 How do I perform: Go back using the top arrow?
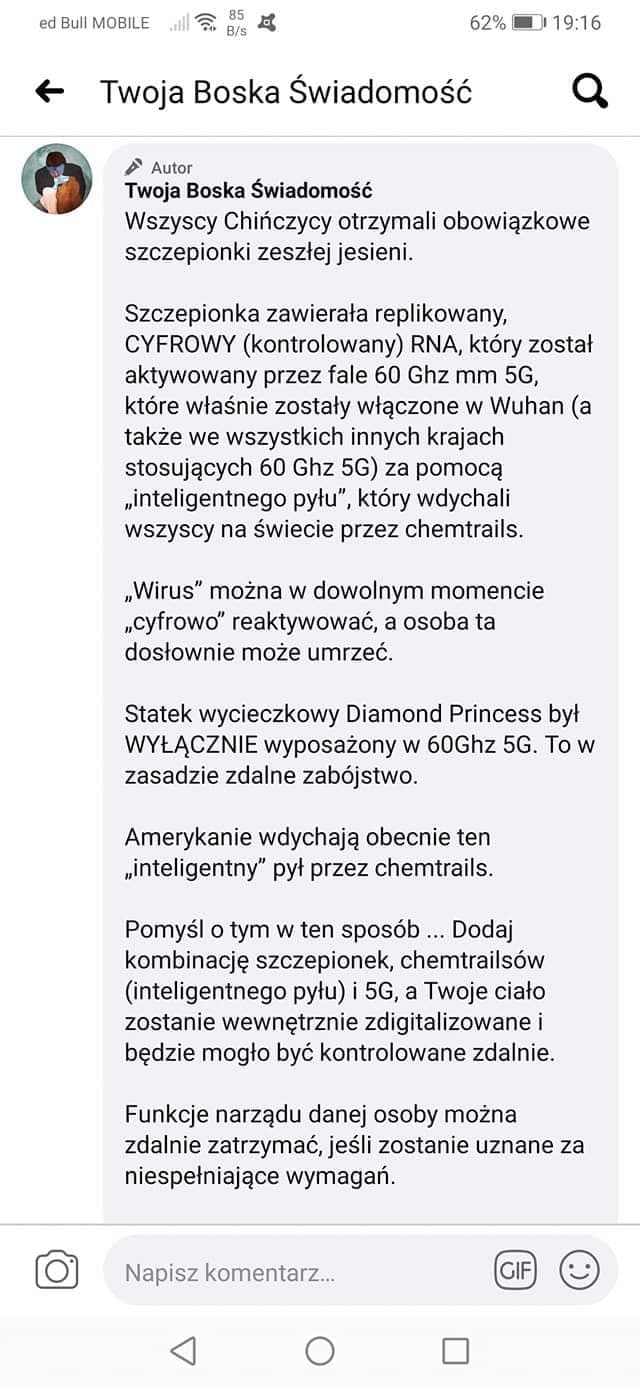pyautogui.click(x=49, y=92)
